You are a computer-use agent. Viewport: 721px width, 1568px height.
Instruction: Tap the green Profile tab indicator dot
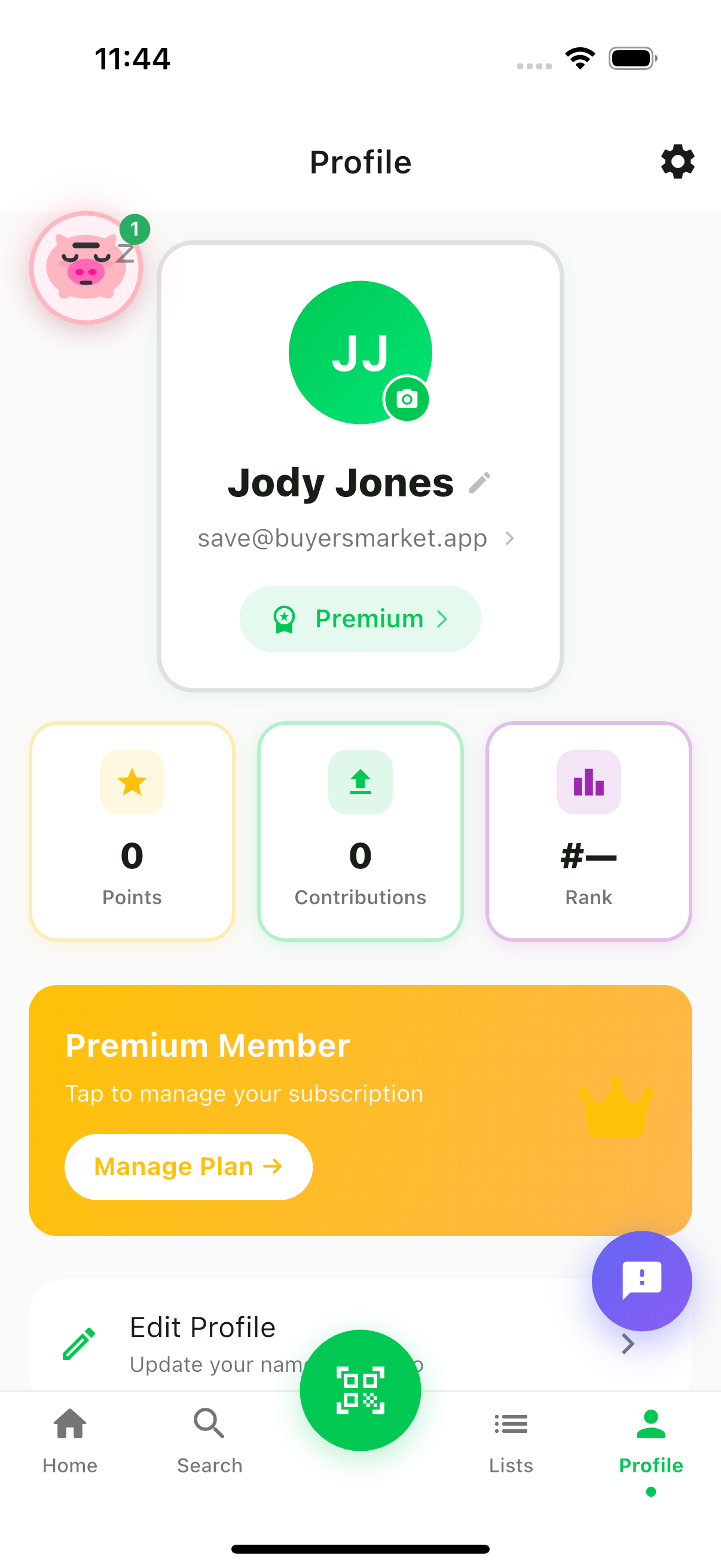click(650, 1493)
